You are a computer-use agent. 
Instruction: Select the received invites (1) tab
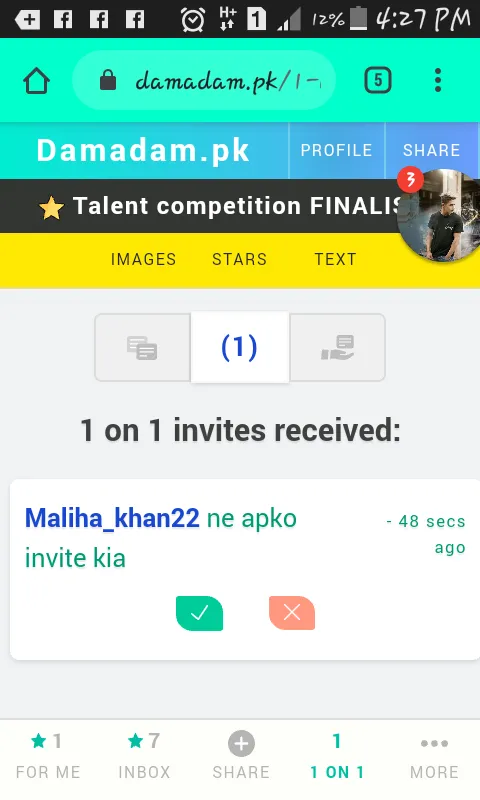point(240,347)
